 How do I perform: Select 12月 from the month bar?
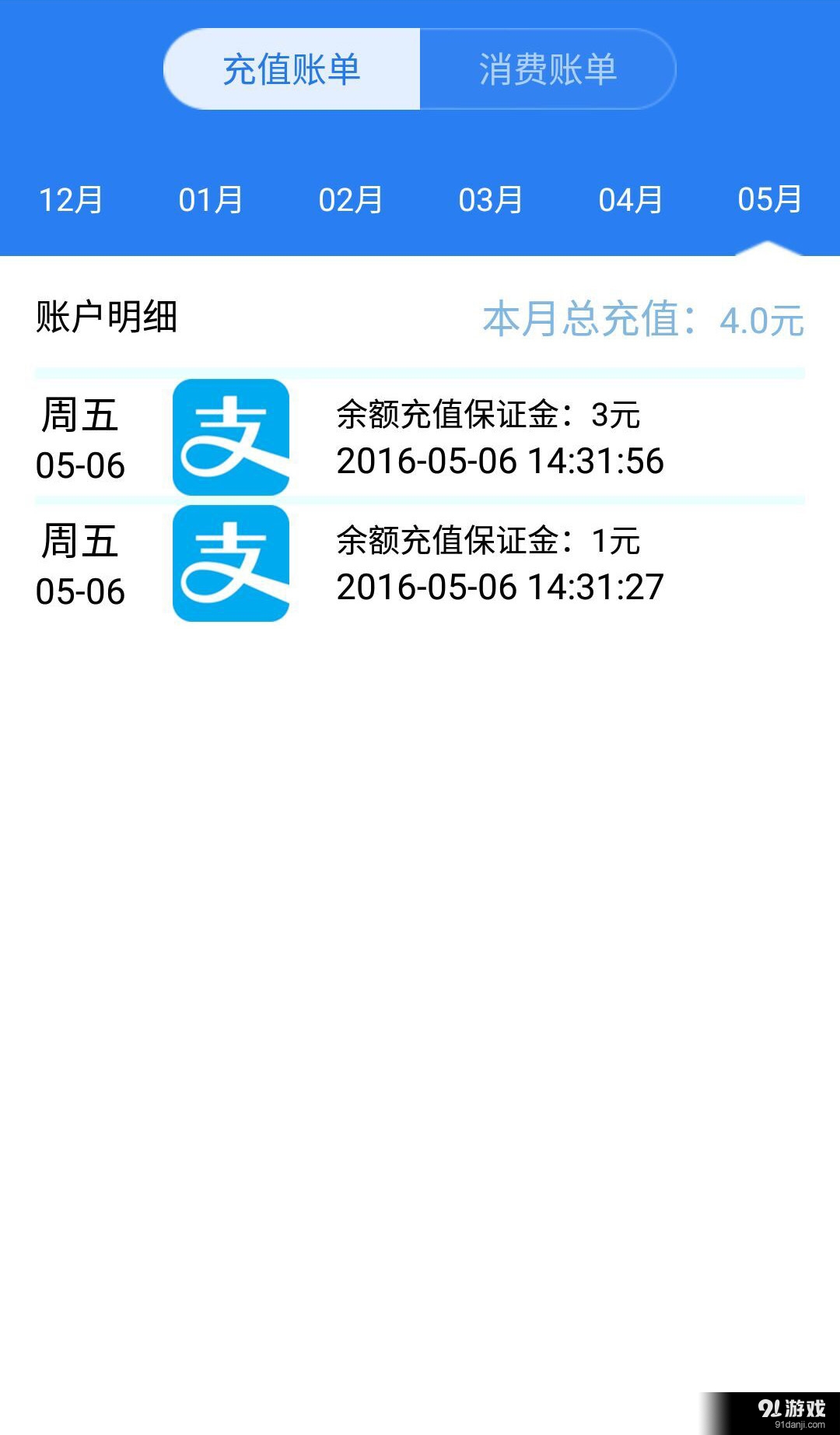pos(70,201)
